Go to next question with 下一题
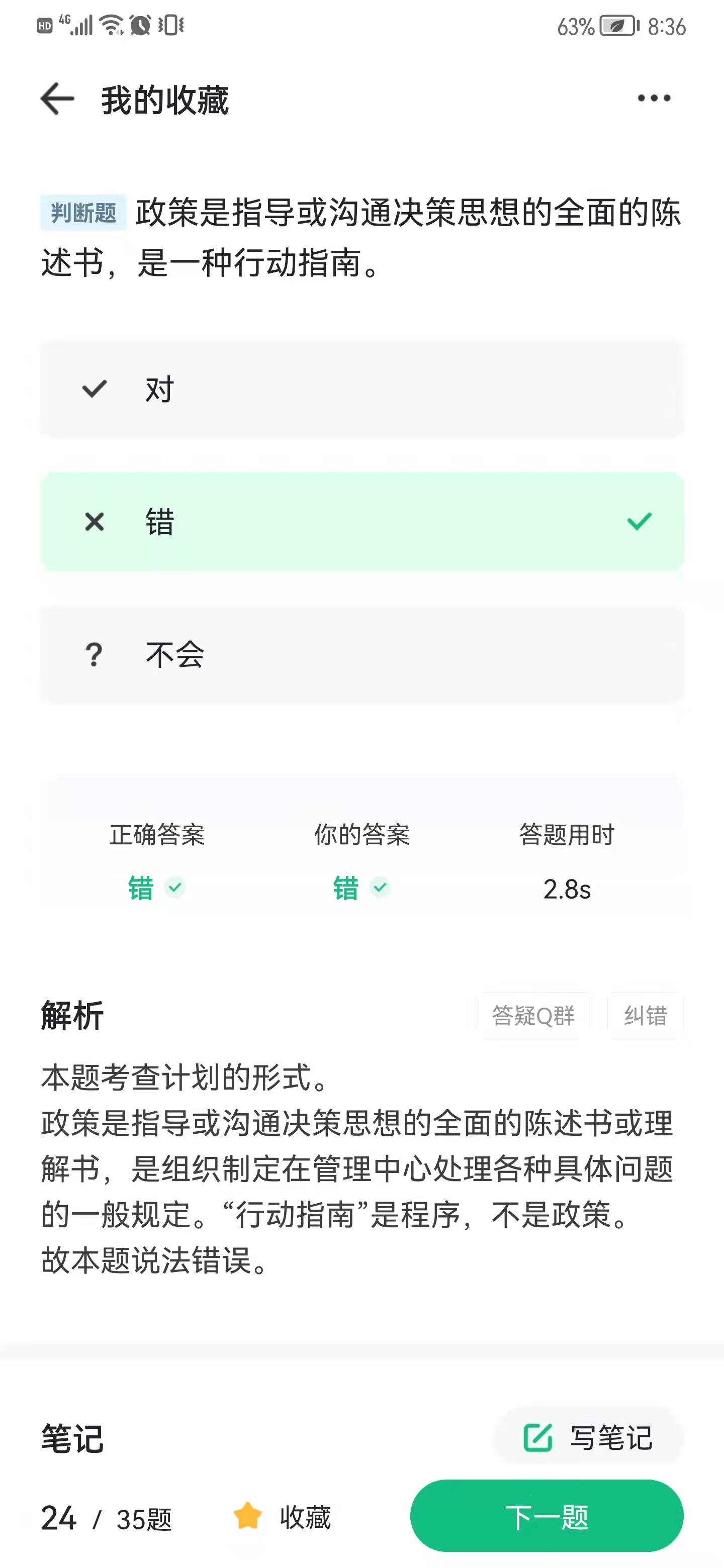The image size is (724, 1568). (546, 1516)
